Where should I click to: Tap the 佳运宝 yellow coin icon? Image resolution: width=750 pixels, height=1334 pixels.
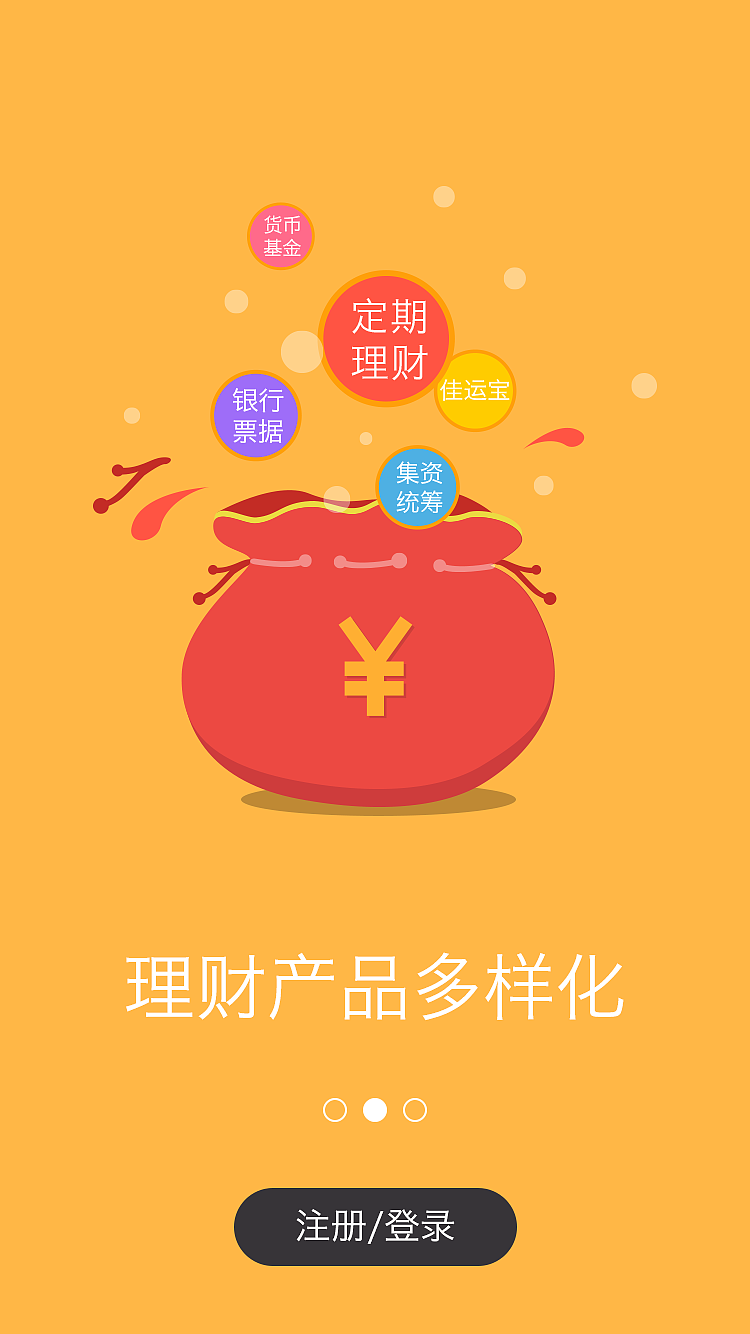[x=476, y=392]
